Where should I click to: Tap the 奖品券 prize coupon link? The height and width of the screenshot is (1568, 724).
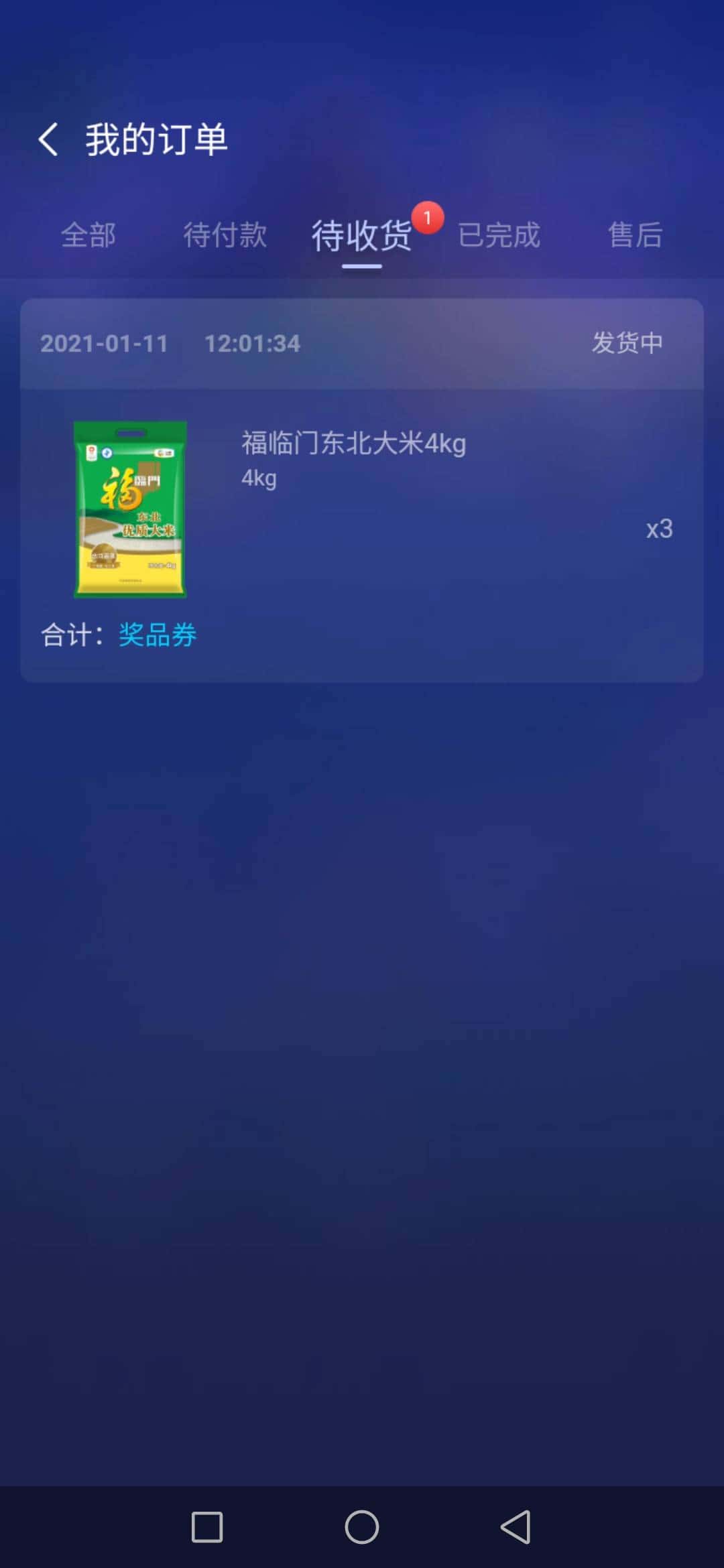[156, 635]
